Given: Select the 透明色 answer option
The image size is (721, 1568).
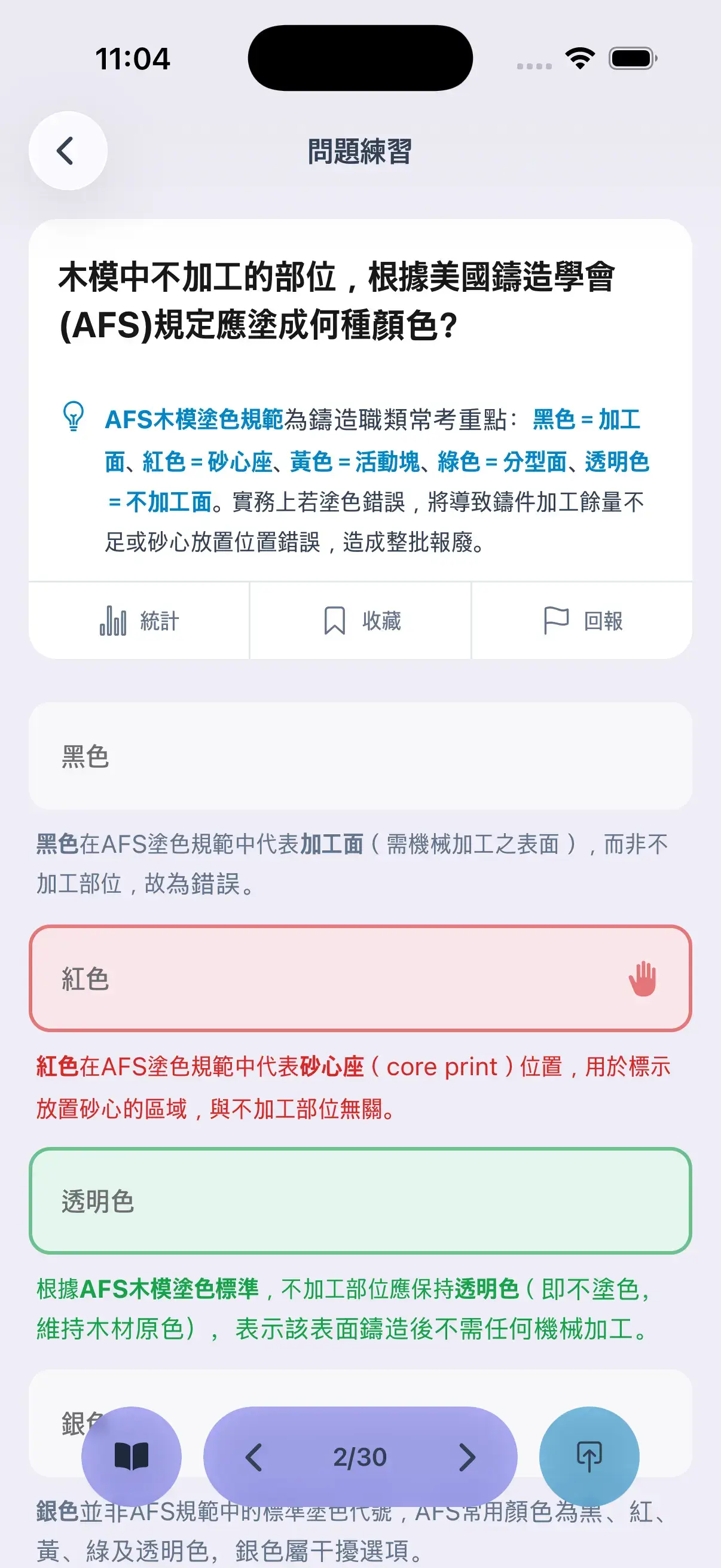Looking at the screenshot, I should pos(360,1200).
